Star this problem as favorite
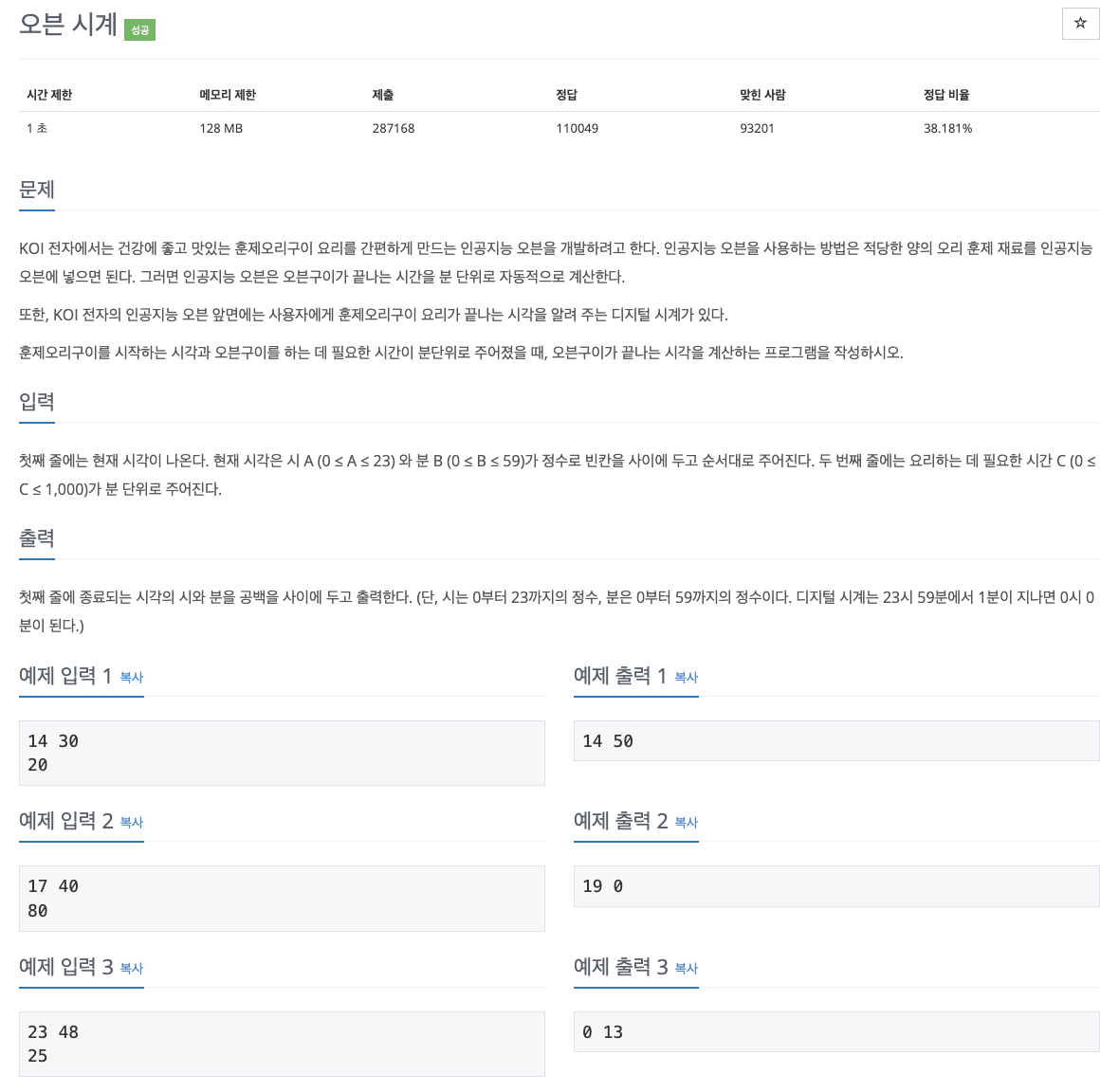Screen dimensions: 1119x1092 pyautogui.click(x=1080, y=24)
